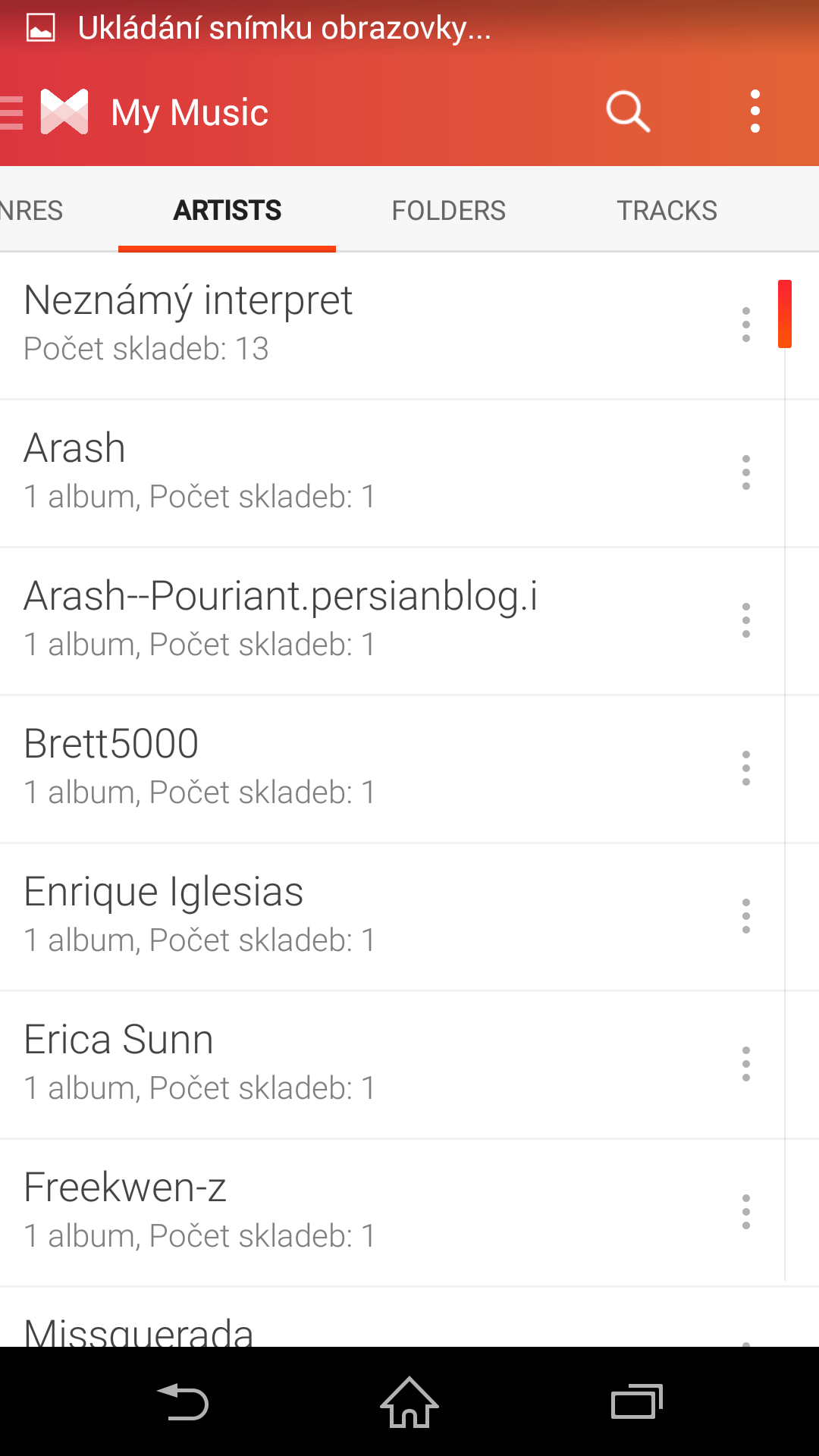Screen dimensions: 819x1456
Task: Open the app bar overflow menu
Action: [755, 111]
